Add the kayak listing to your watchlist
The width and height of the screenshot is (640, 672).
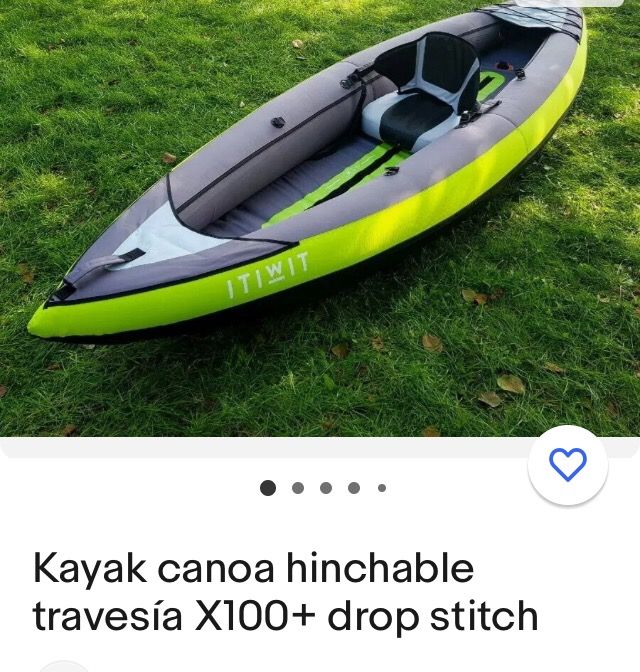568,465
